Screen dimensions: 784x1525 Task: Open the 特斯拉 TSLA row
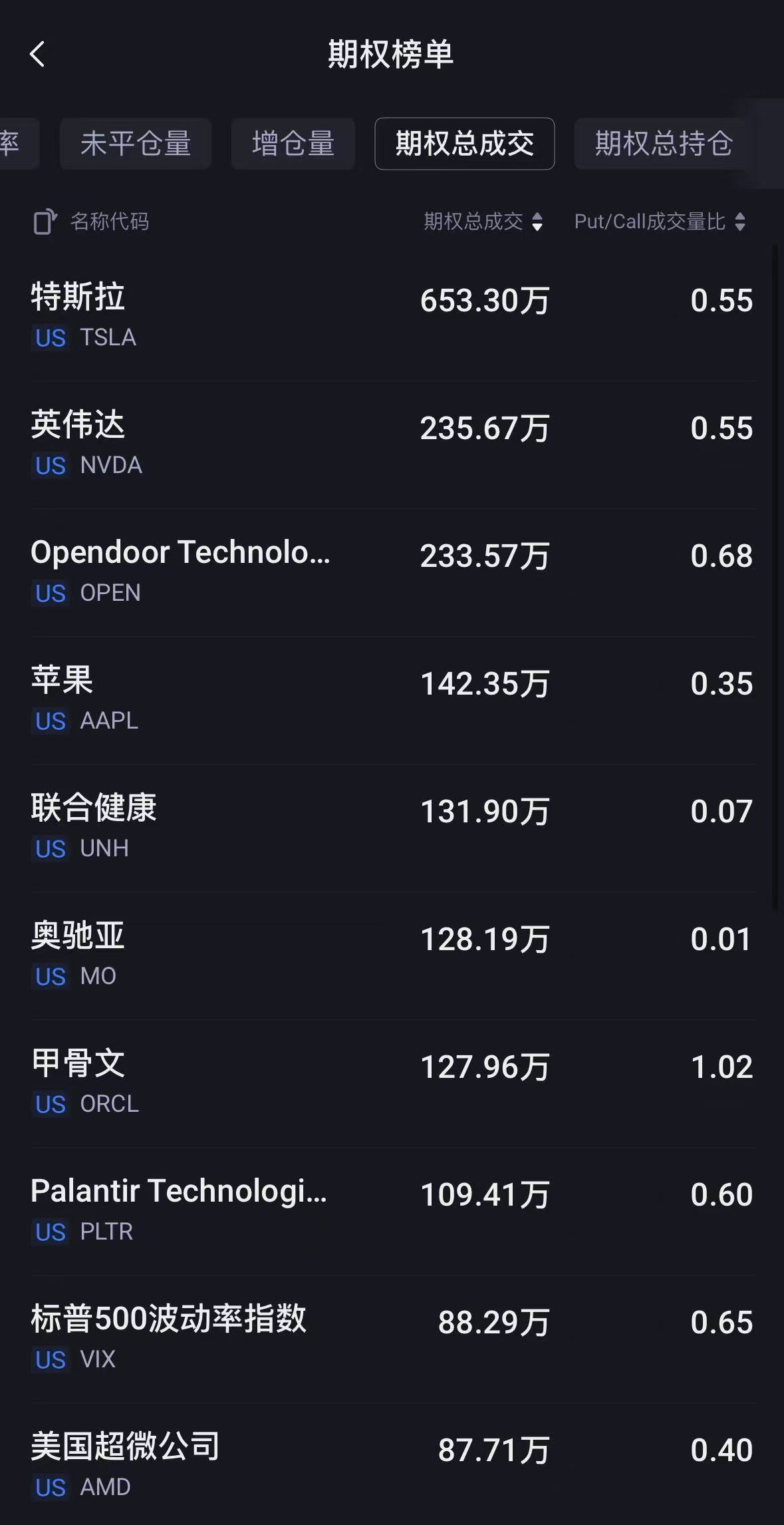coord(392,316)
